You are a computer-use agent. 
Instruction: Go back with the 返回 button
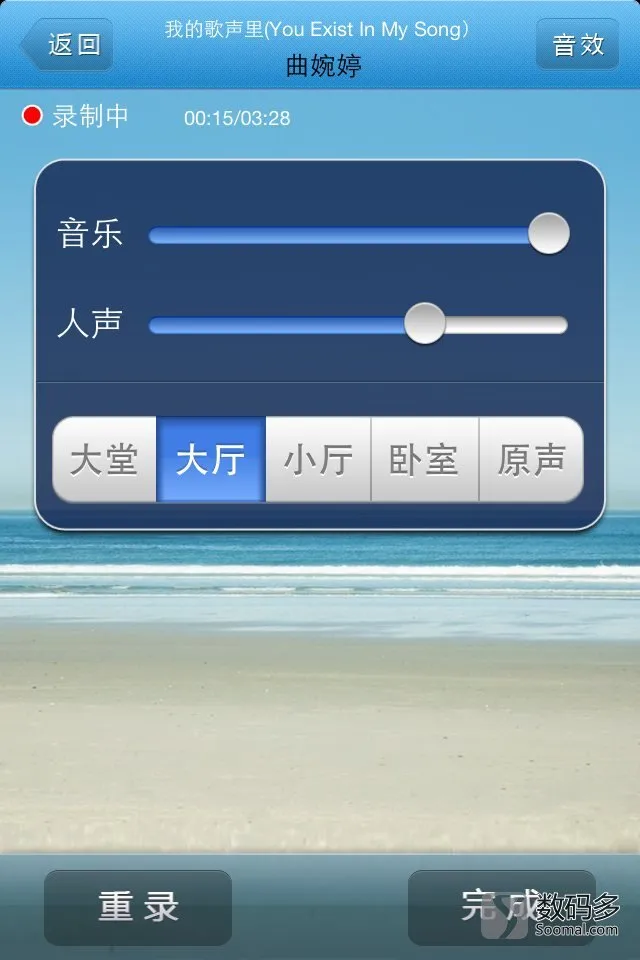(x=68, y=45)
